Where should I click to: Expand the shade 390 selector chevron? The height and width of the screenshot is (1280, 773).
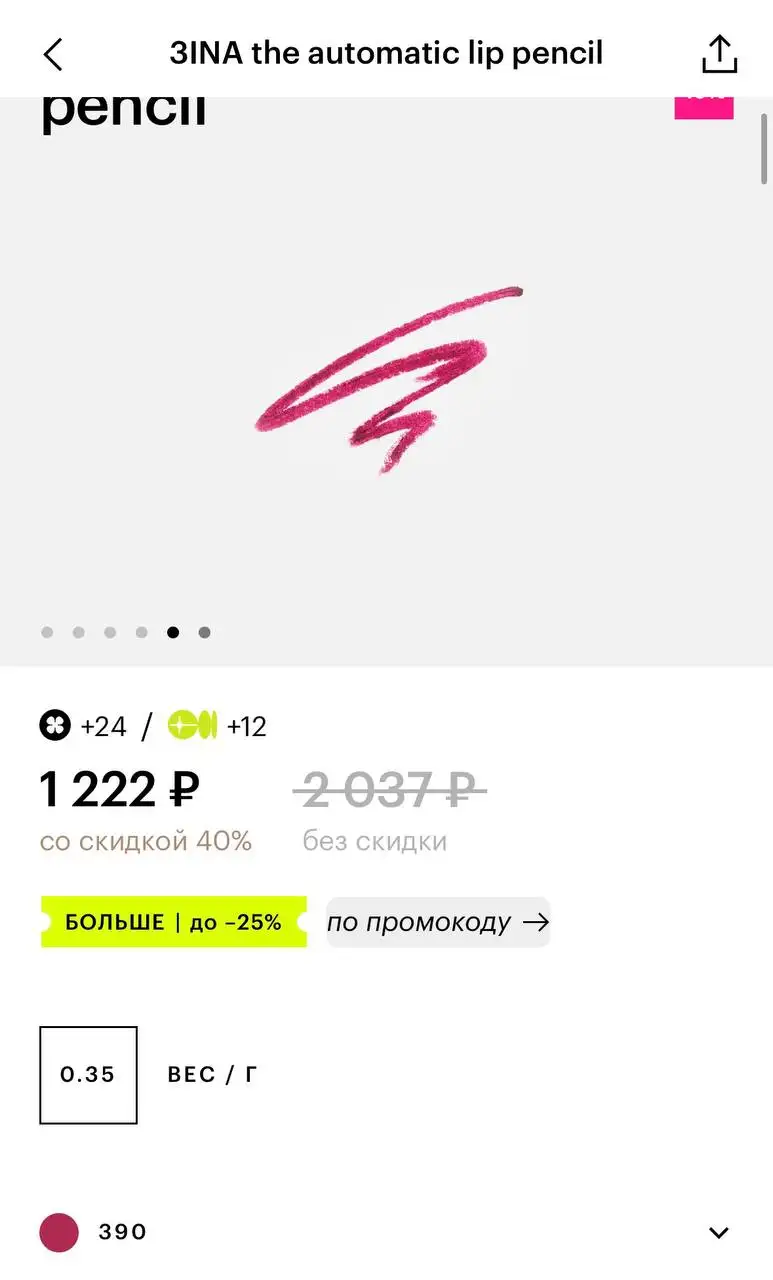tap(717, 1232)
